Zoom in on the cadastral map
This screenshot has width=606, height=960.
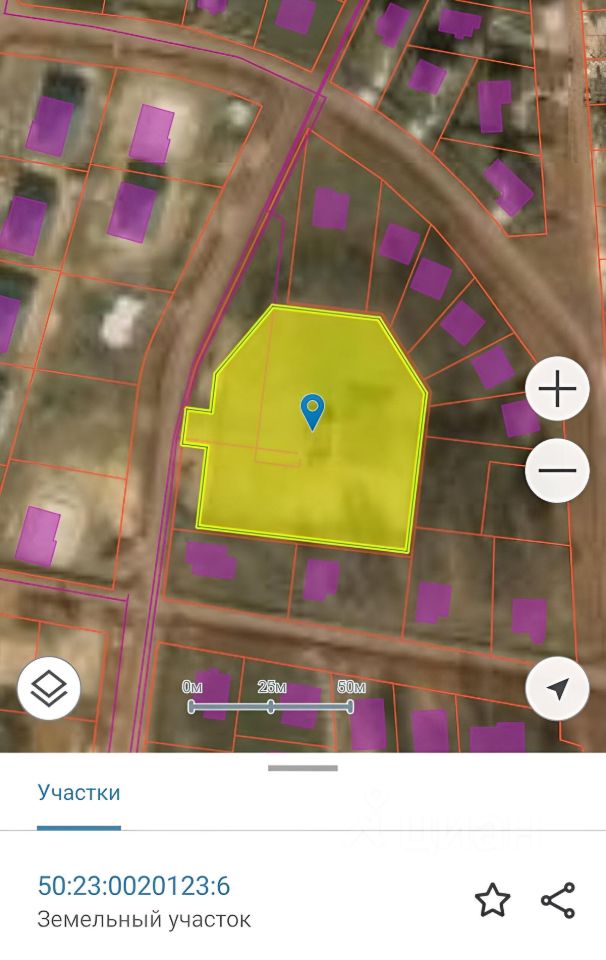tap(557, 389)
